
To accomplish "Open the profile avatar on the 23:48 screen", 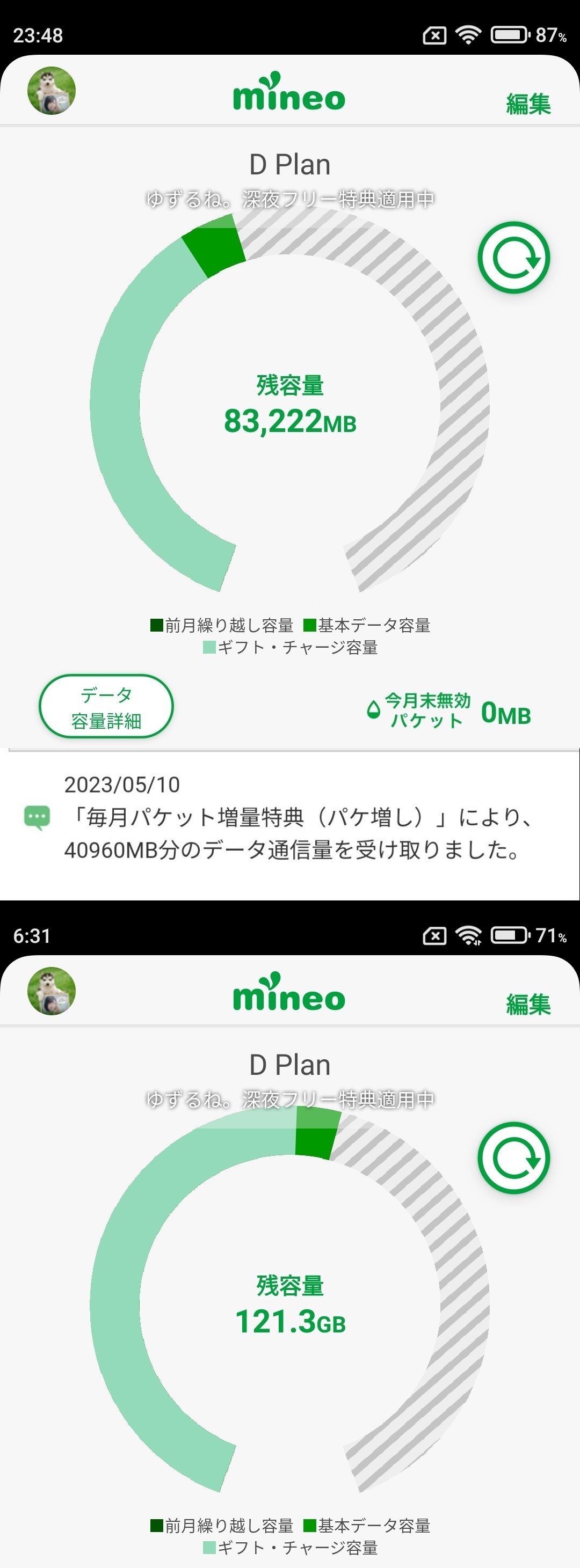I will point(52,91).
